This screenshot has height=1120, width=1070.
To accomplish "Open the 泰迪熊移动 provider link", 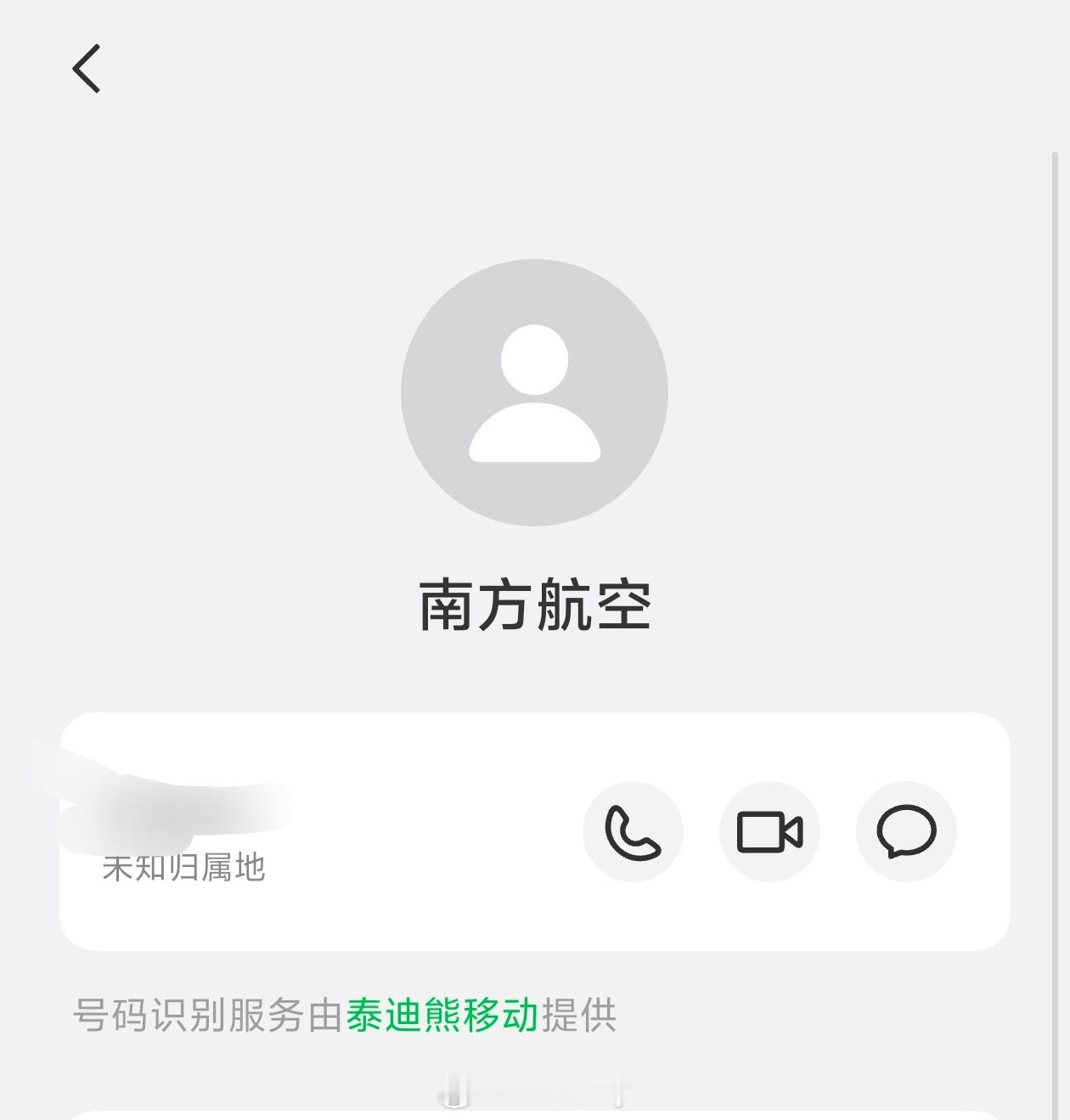I will (442, 1016).
